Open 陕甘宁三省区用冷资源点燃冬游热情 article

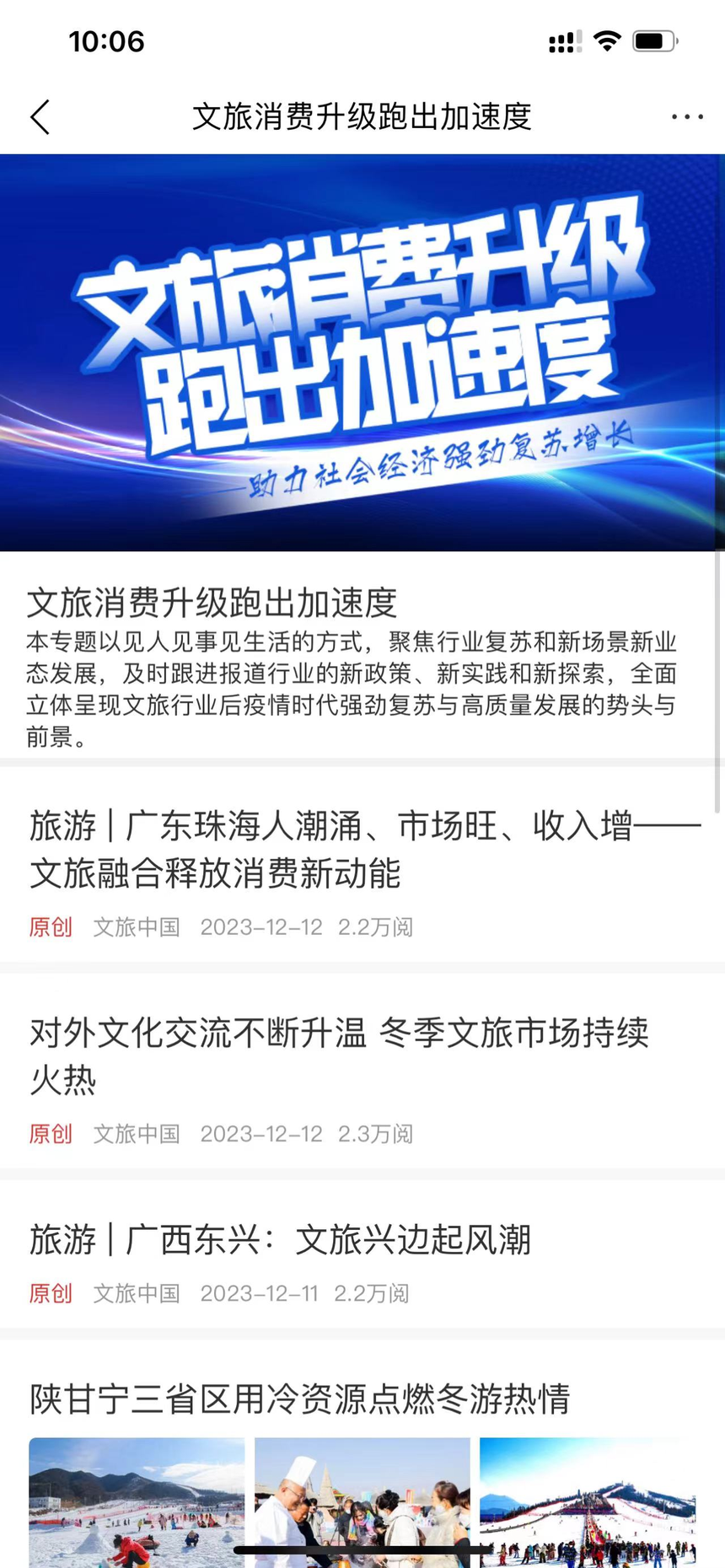[300, 1399]
